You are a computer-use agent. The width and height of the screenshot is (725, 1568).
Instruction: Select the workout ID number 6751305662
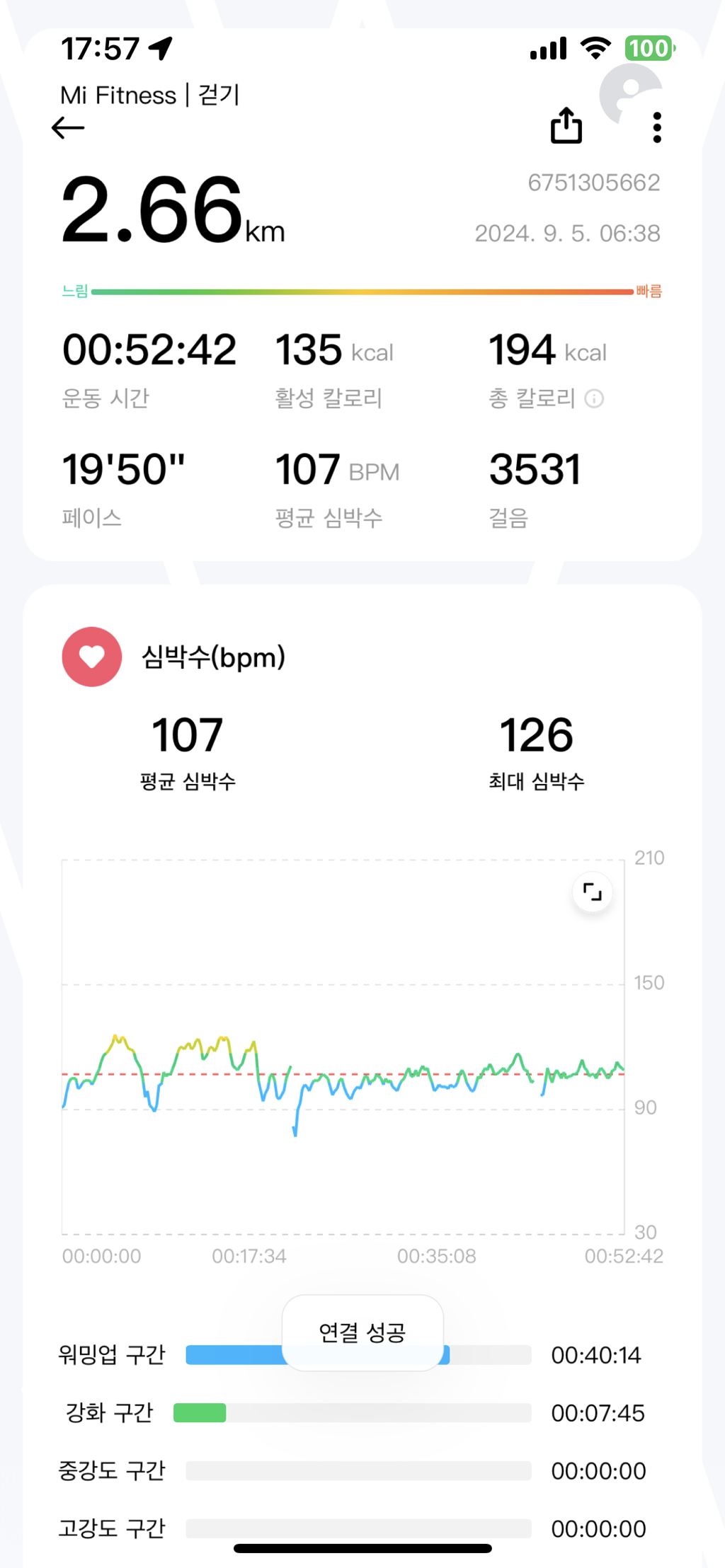pyautogui.click(x=594, y=183)
